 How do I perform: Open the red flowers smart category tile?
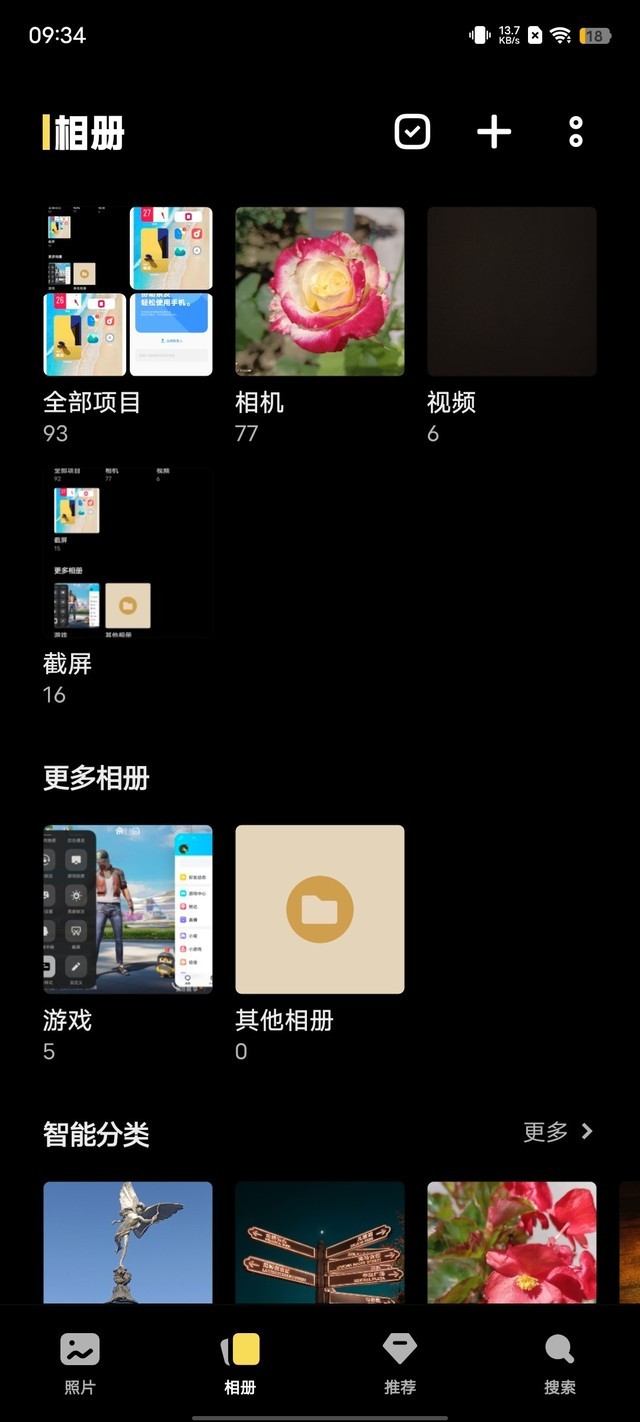coord(512,1242)
